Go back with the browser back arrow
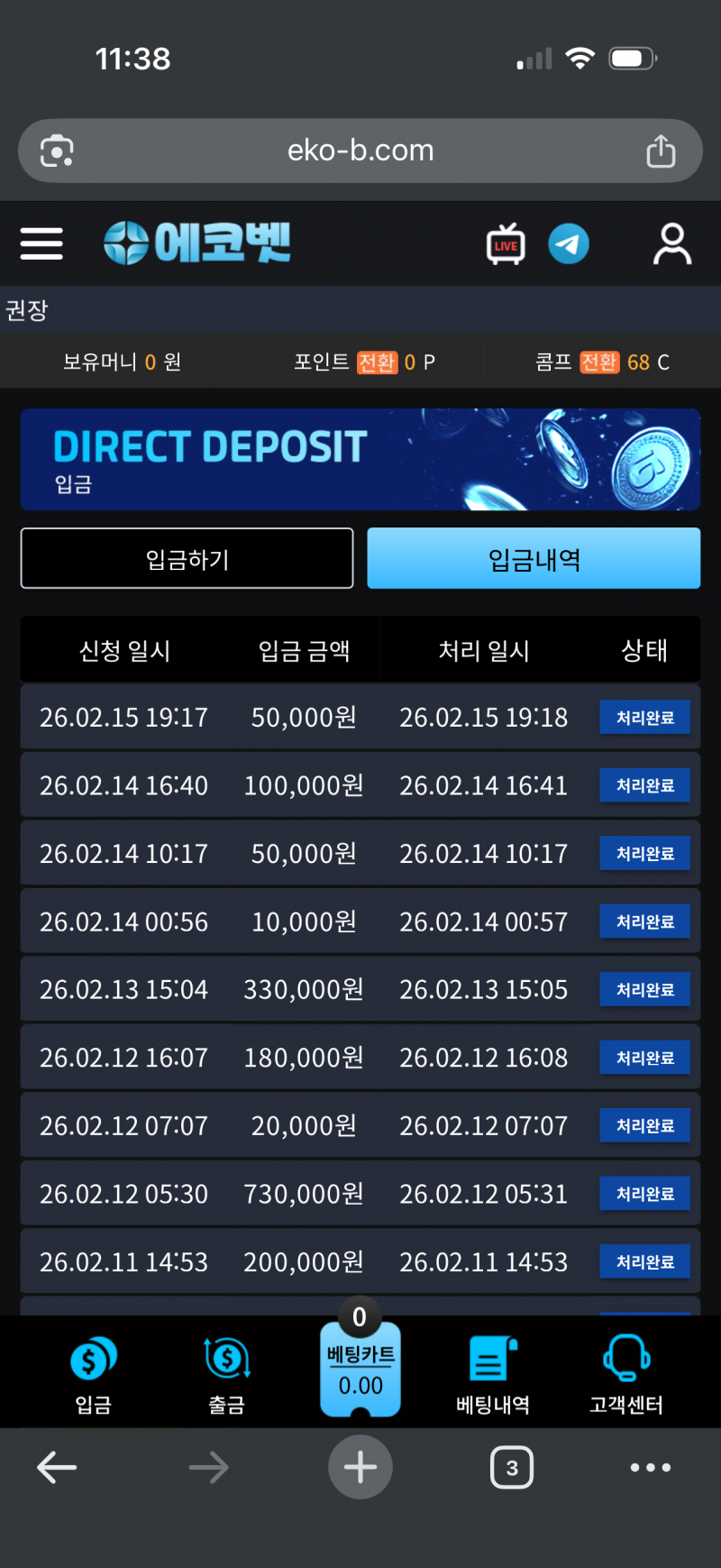721x1568 pixels. tap(57, 1468)
